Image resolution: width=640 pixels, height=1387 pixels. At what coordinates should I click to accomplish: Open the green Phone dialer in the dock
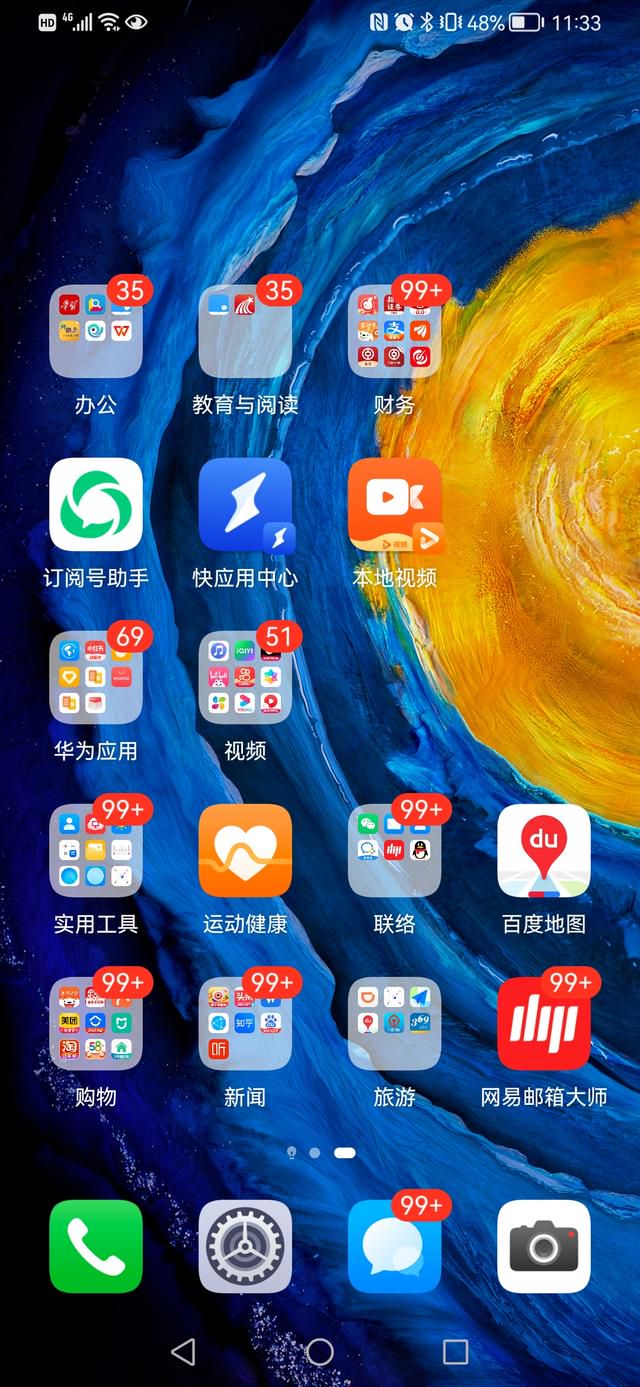coord(96,1246)
